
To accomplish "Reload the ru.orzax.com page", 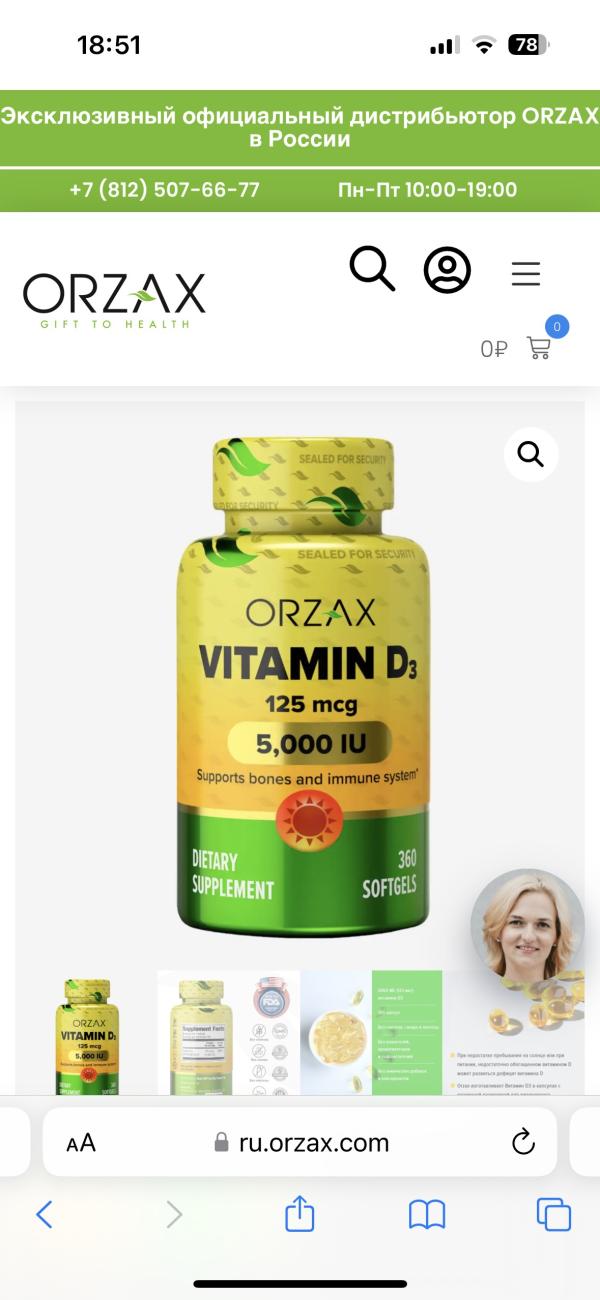I will click(x=523, y=1143).
